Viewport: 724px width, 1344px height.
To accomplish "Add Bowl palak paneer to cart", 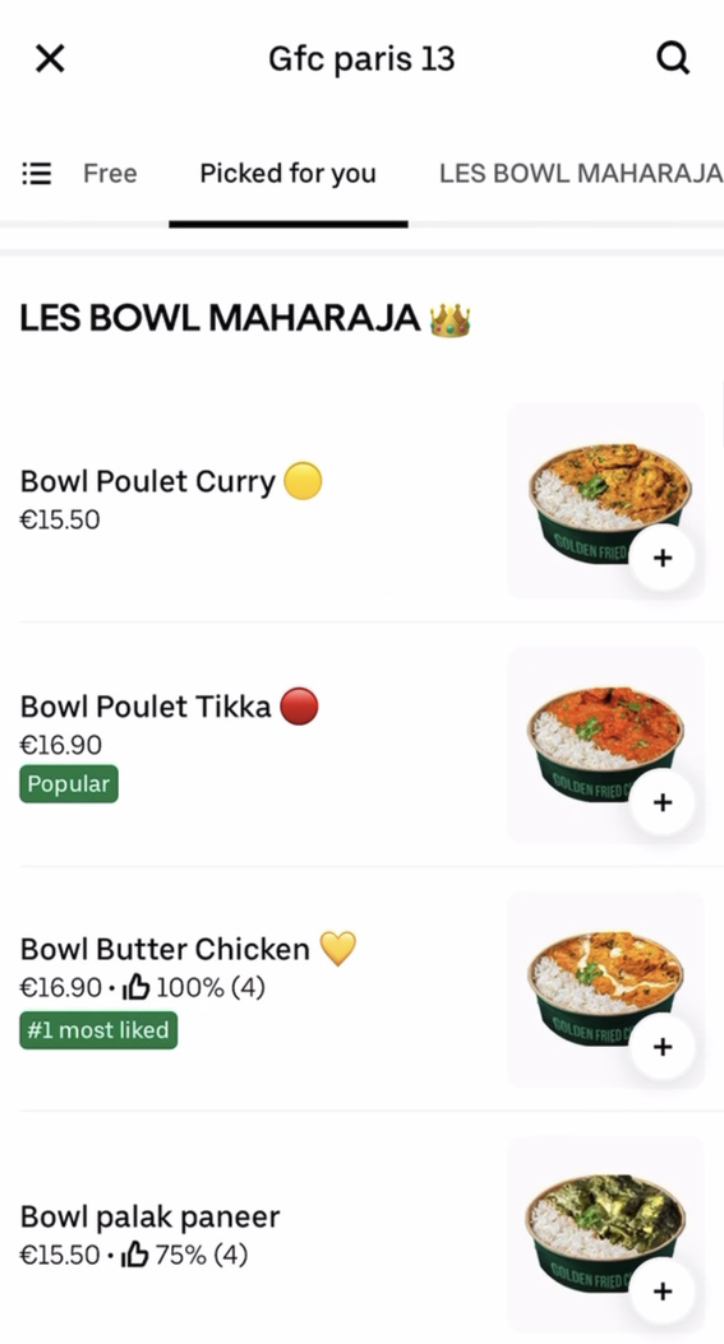I will tap(662, 1290).
